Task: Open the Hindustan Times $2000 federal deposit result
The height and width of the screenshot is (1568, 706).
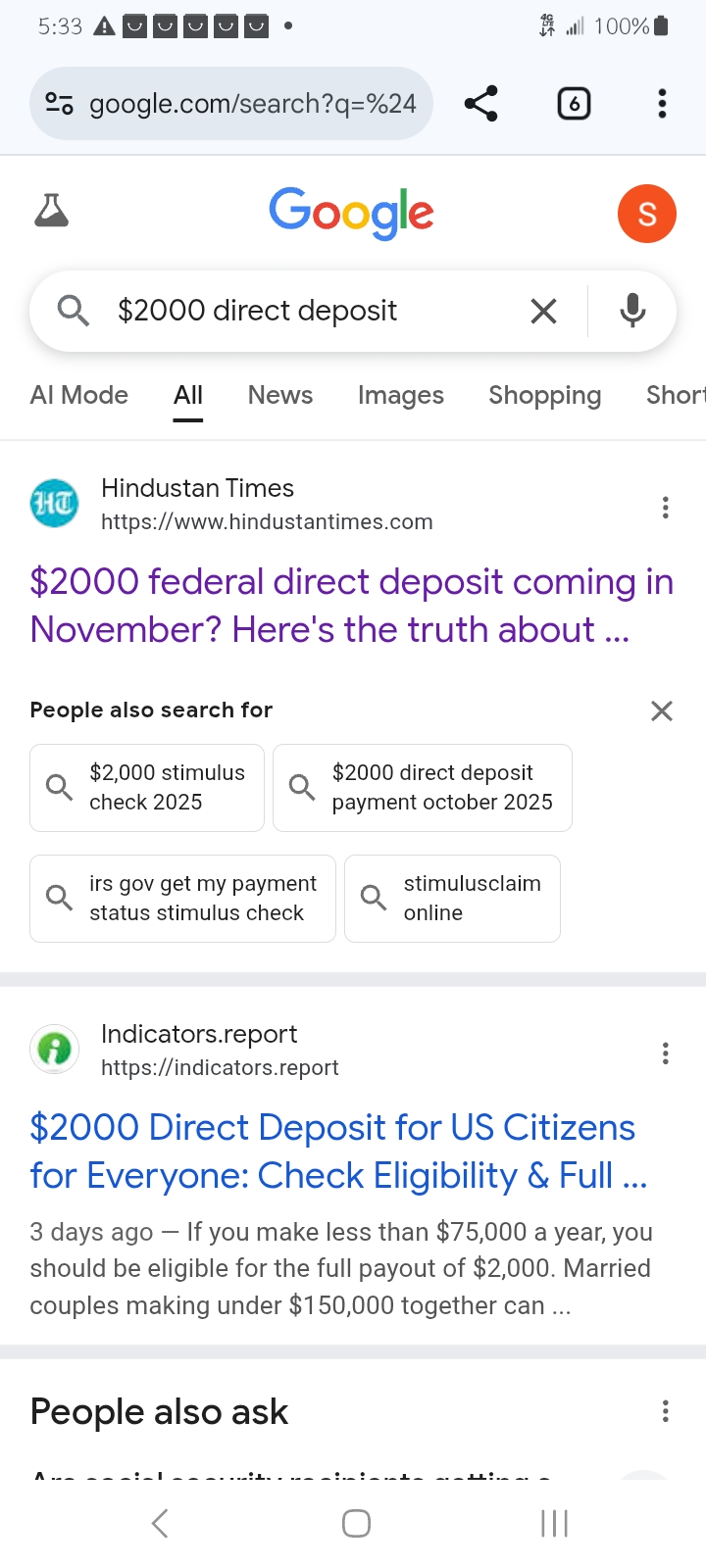Action: pos(351,605)
